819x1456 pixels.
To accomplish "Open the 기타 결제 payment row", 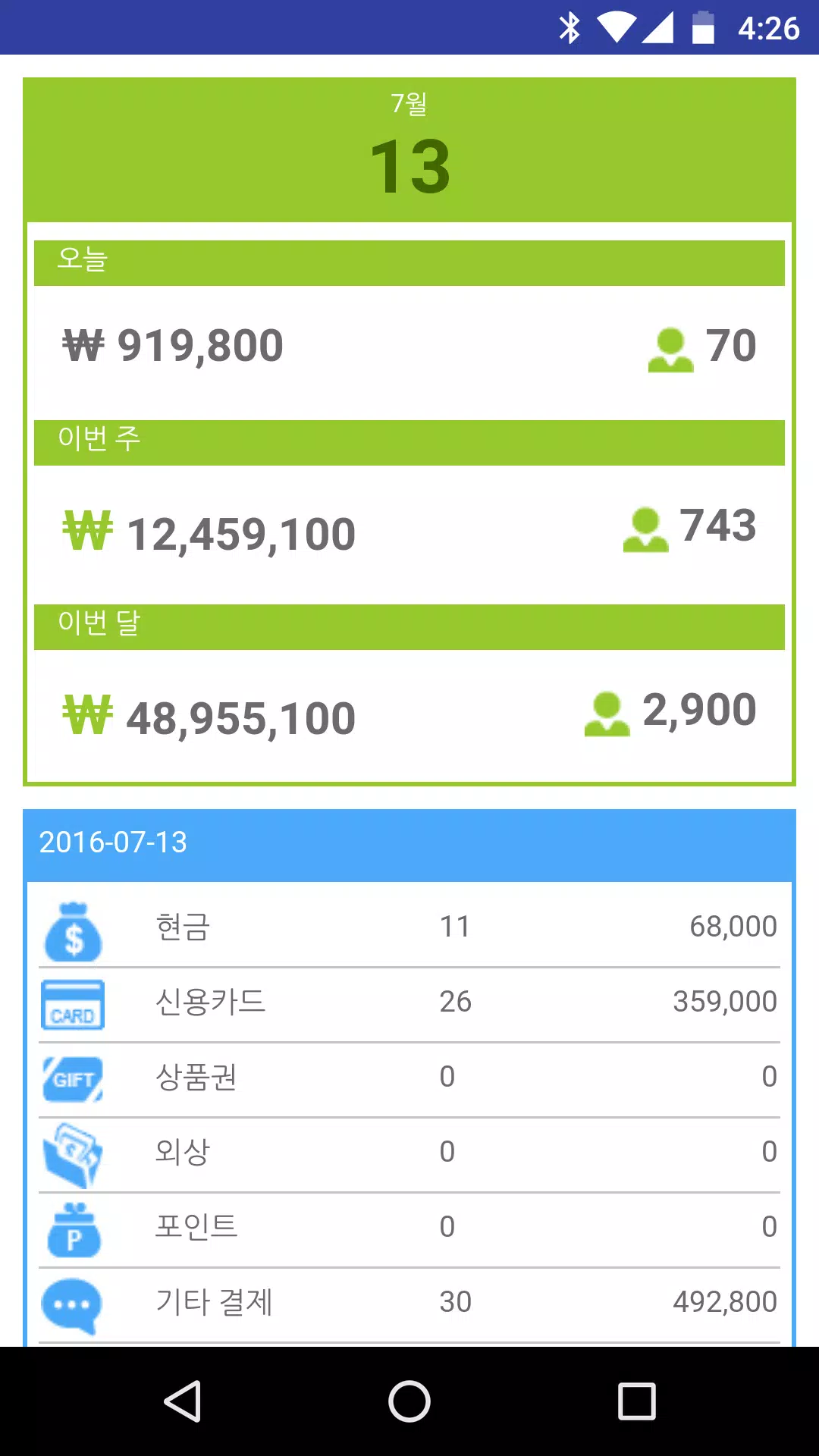I will (x=409, y=1304).
